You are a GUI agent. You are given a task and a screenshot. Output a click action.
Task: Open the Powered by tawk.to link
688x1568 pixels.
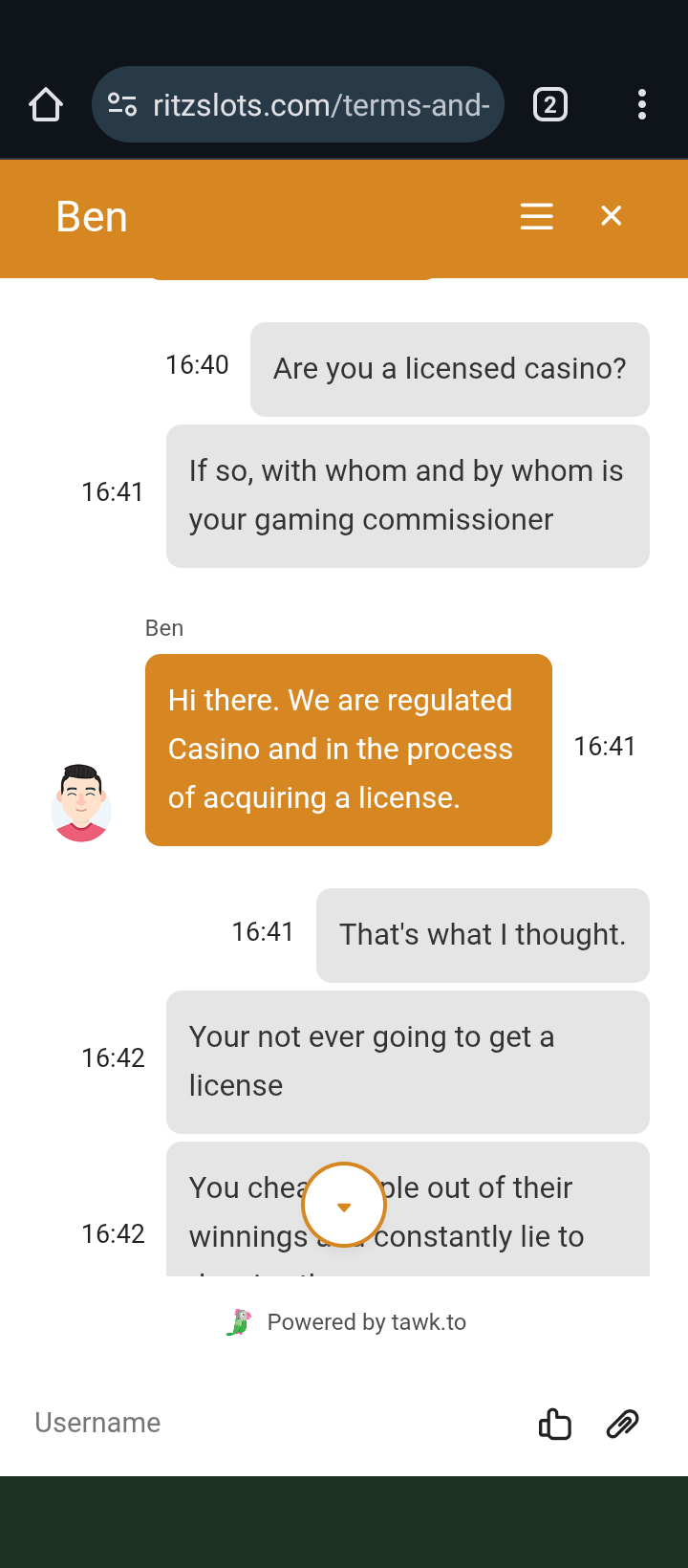pyautogui.click(x=349, y=1322)
